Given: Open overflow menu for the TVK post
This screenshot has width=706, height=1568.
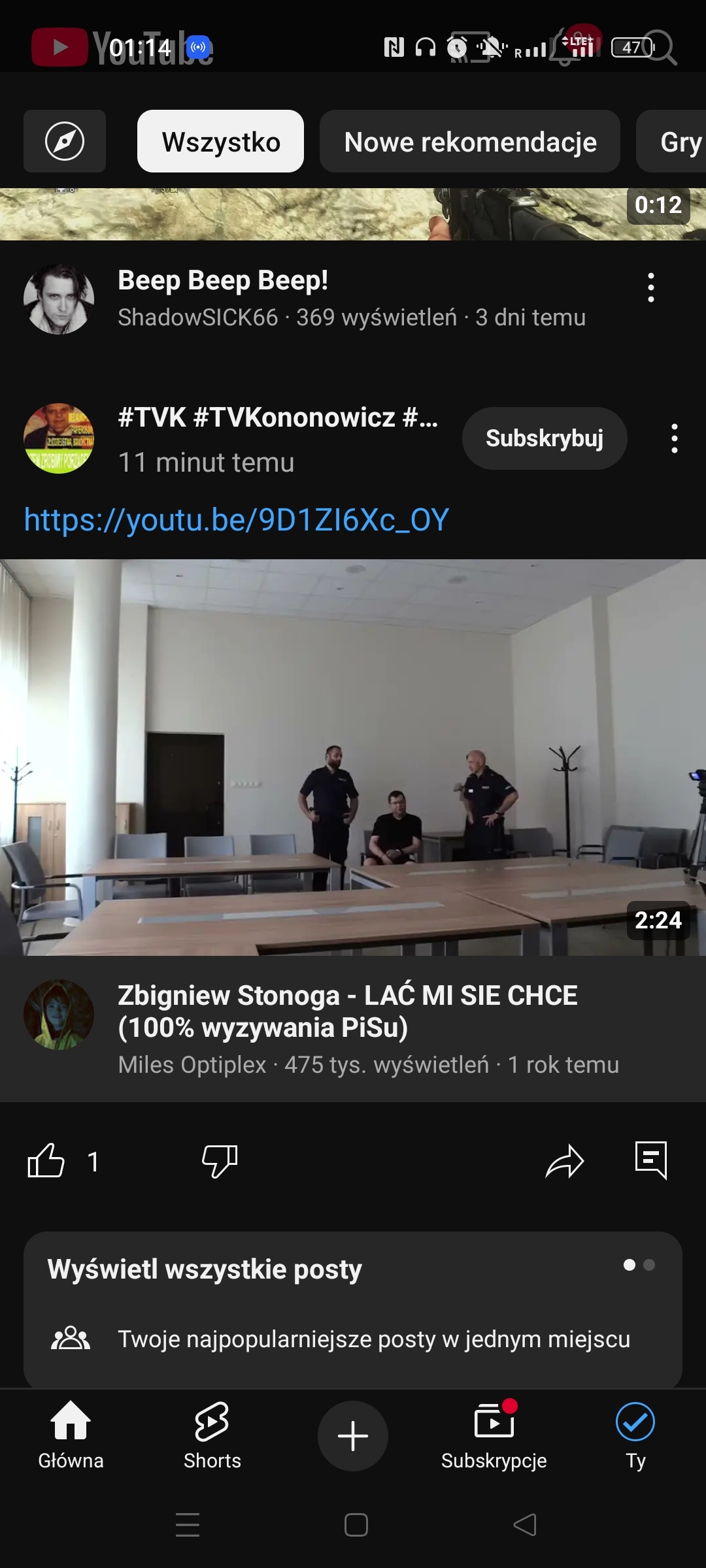Looking at the screenshot, I should pos(674,438).
